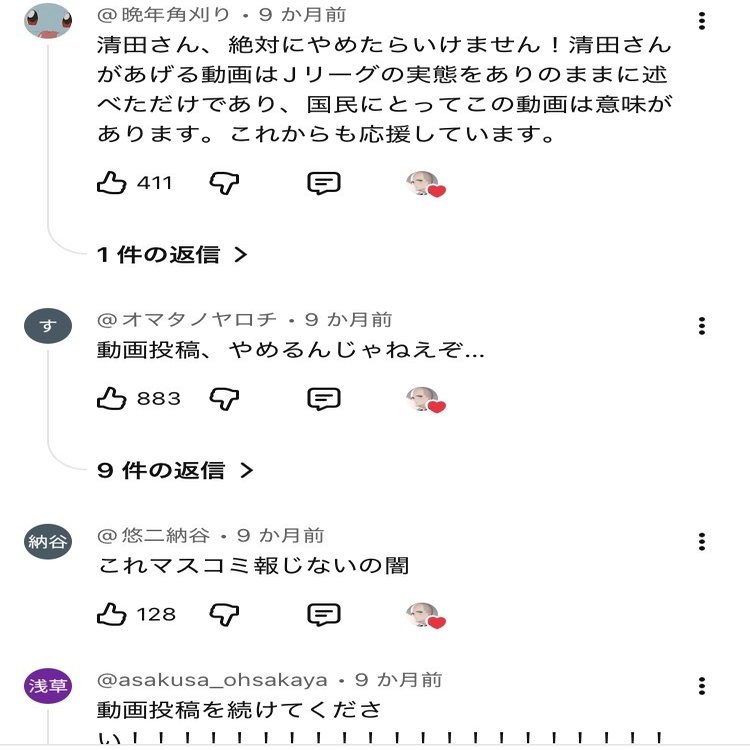Open the options menu for @悠二納谷's comment

[702, 542]
